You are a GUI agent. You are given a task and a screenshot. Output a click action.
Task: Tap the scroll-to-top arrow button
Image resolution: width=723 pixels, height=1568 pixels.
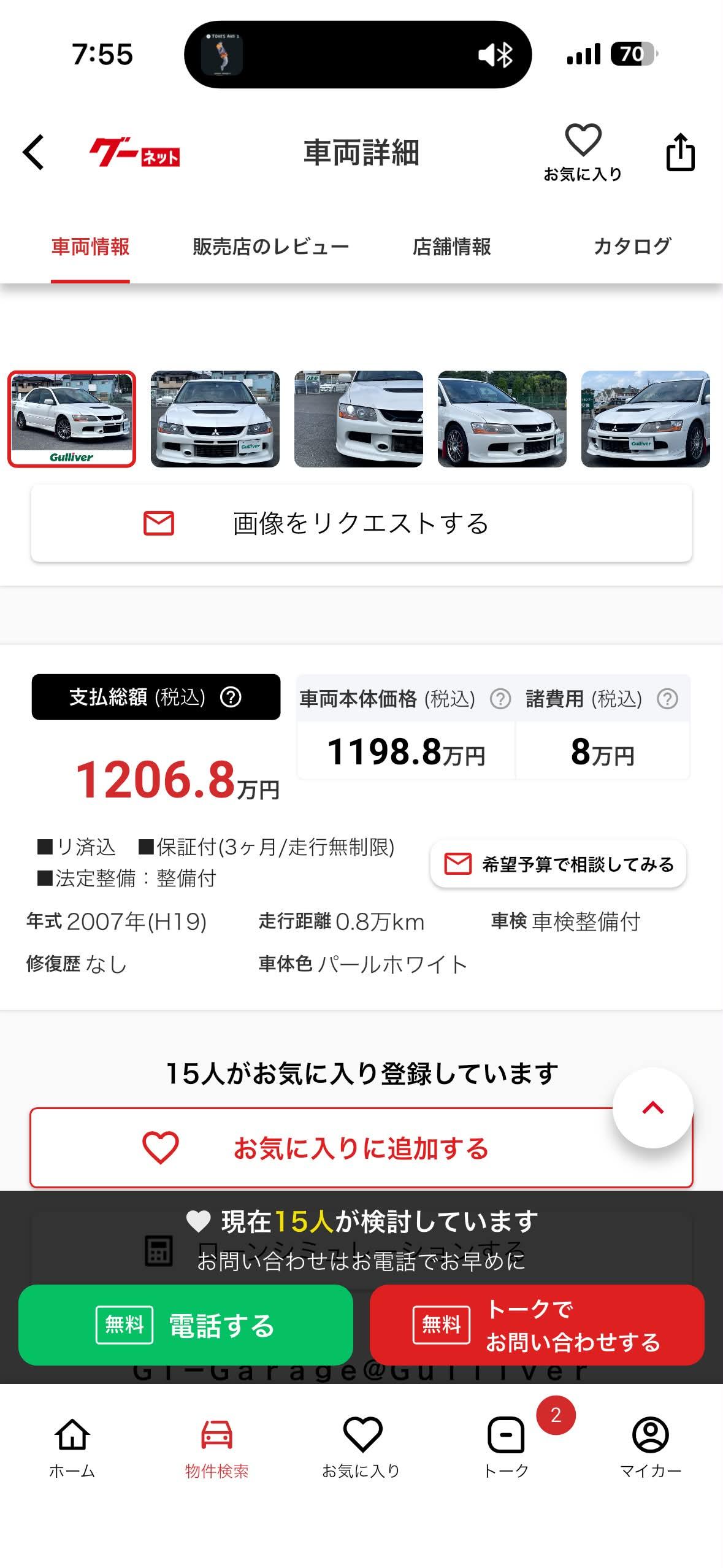653,1108
